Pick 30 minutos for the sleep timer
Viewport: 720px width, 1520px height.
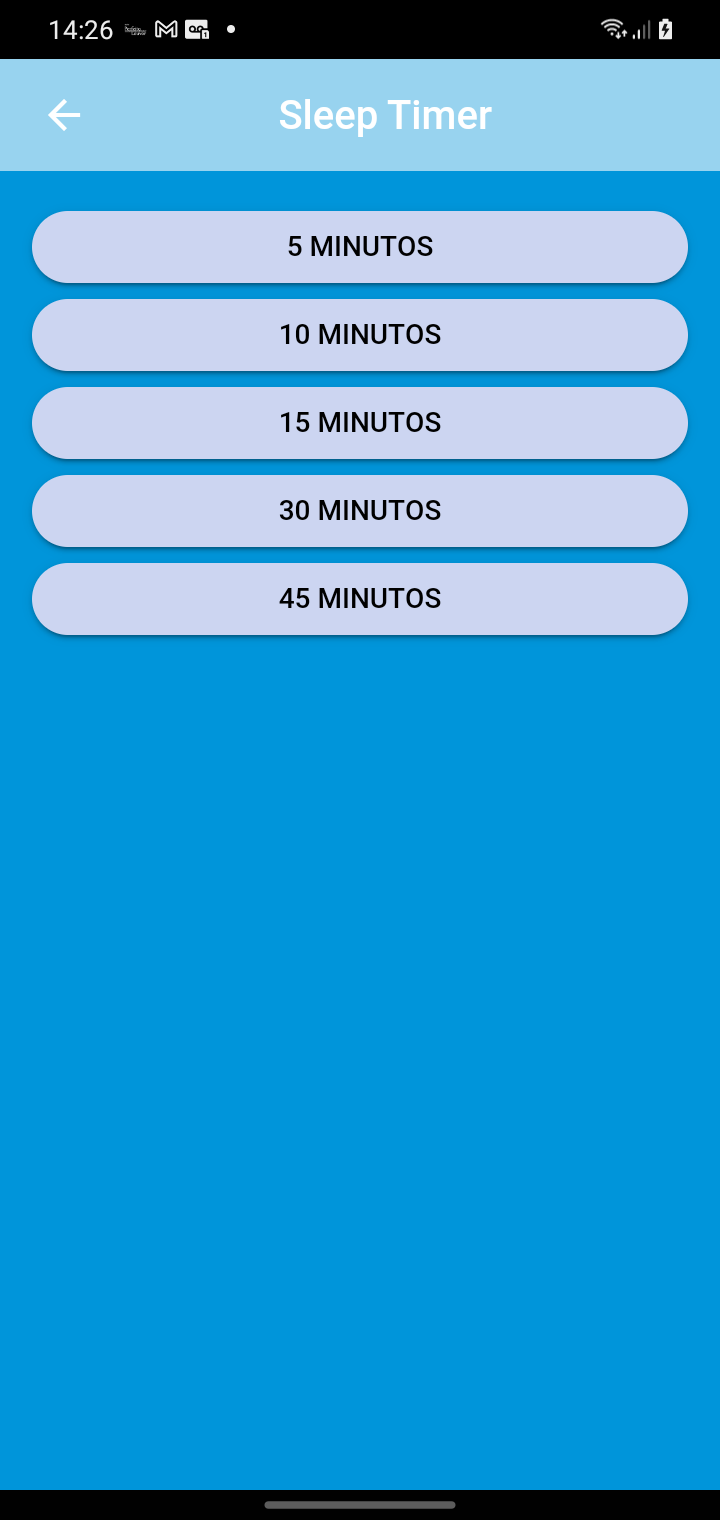click(x=360, y=510)
